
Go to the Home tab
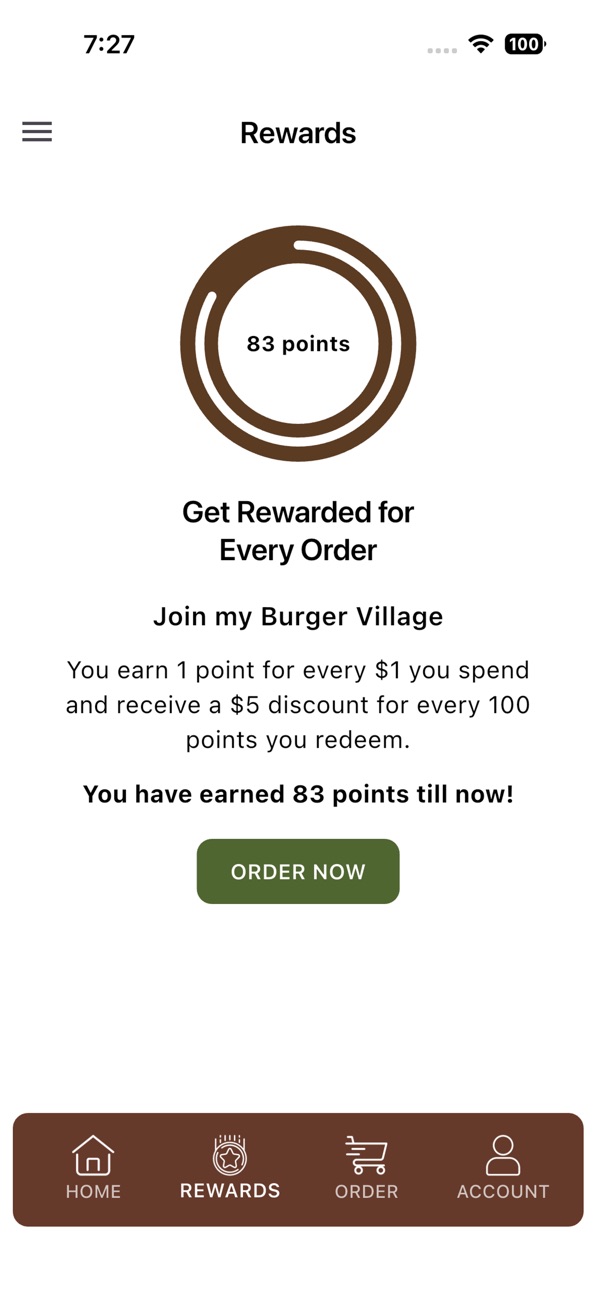(93, 1168)
